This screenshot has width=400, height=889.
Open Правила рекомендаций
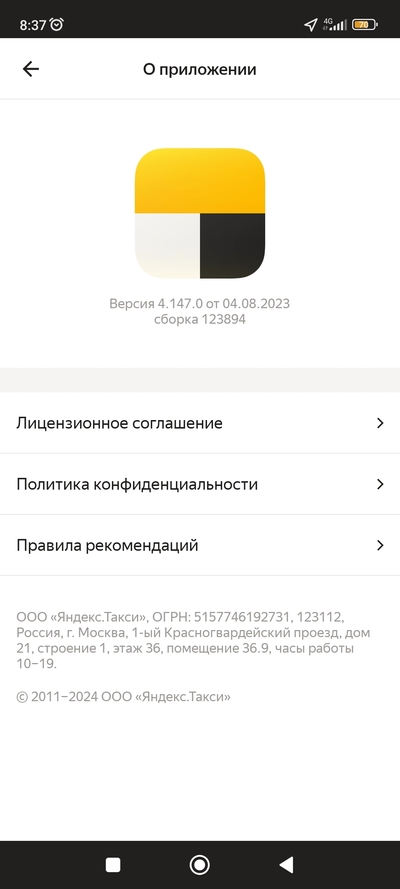pyautogui.click(x=200, y=545)
